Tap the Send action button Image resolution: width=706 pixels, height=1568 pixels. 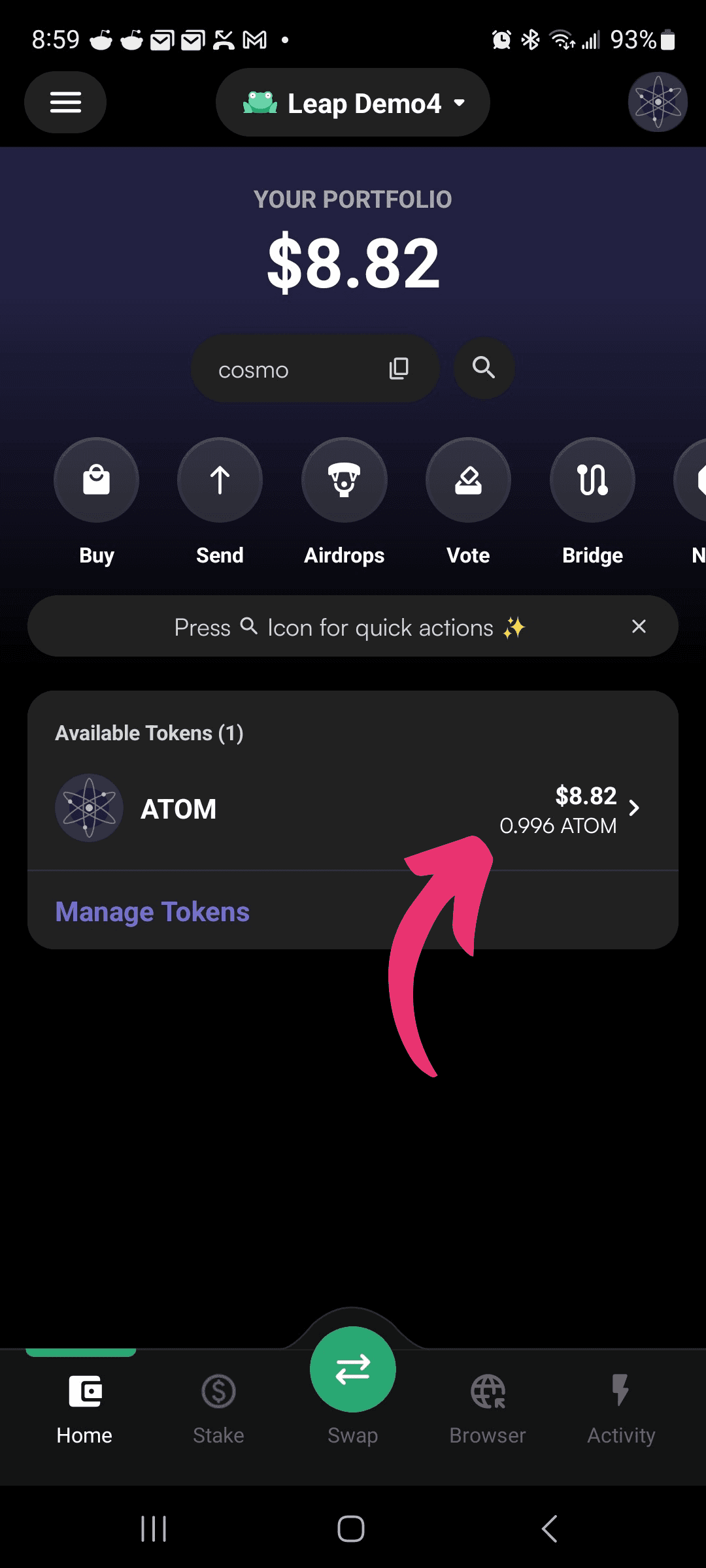(x=220, y=480)
